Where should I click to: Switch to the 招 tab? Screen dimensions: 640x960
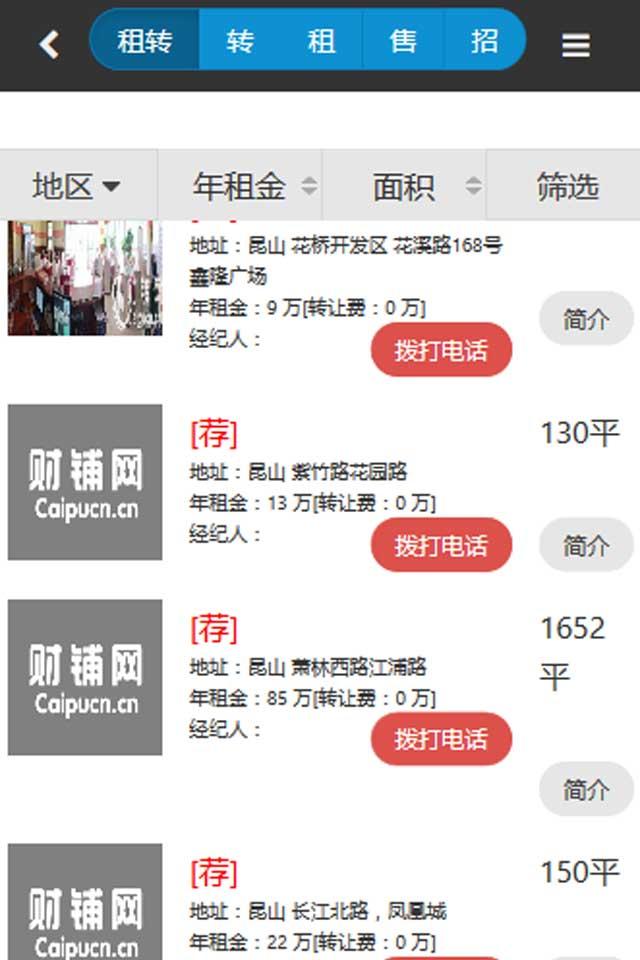pos(484,41)
